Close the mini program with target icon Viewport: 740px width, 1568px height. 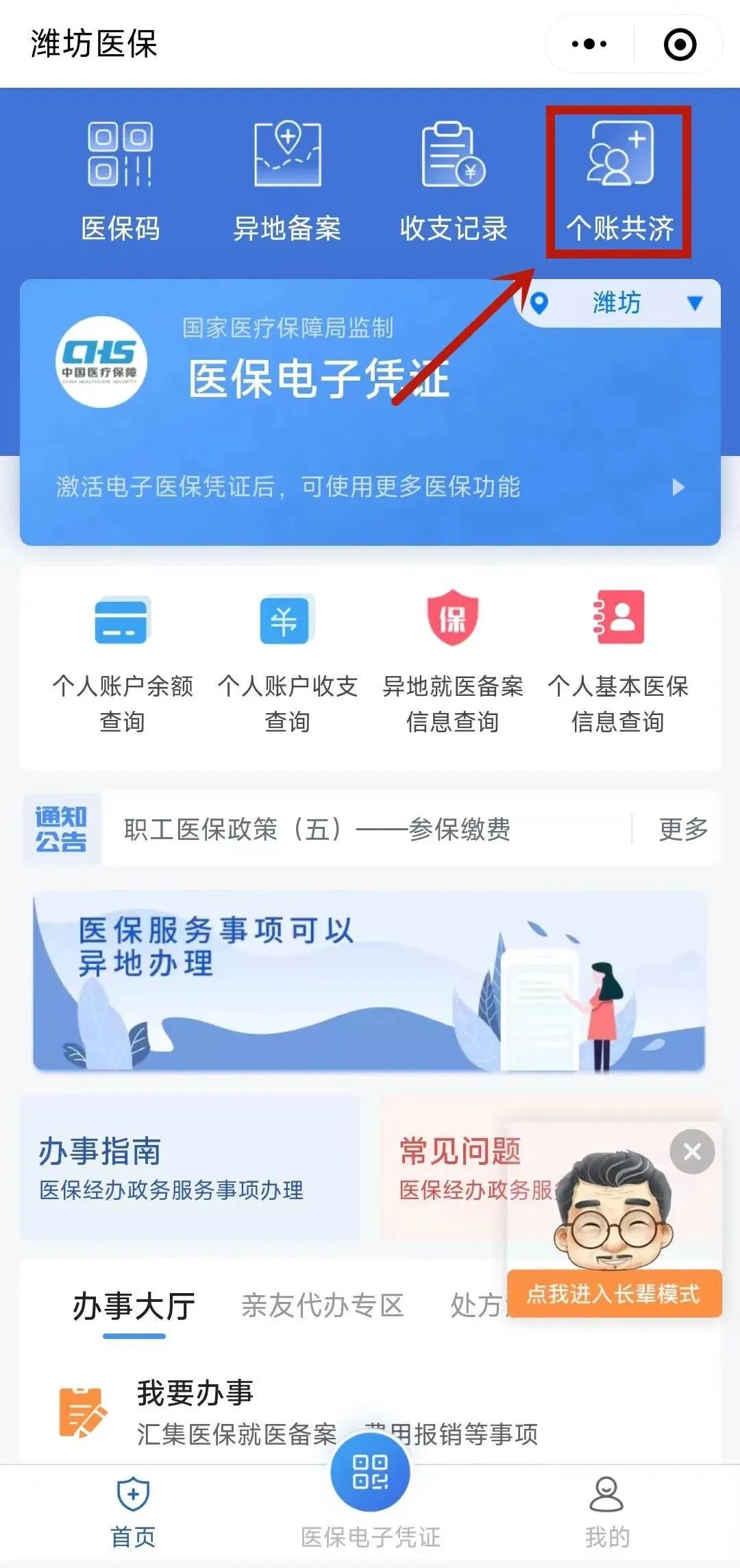680,45
